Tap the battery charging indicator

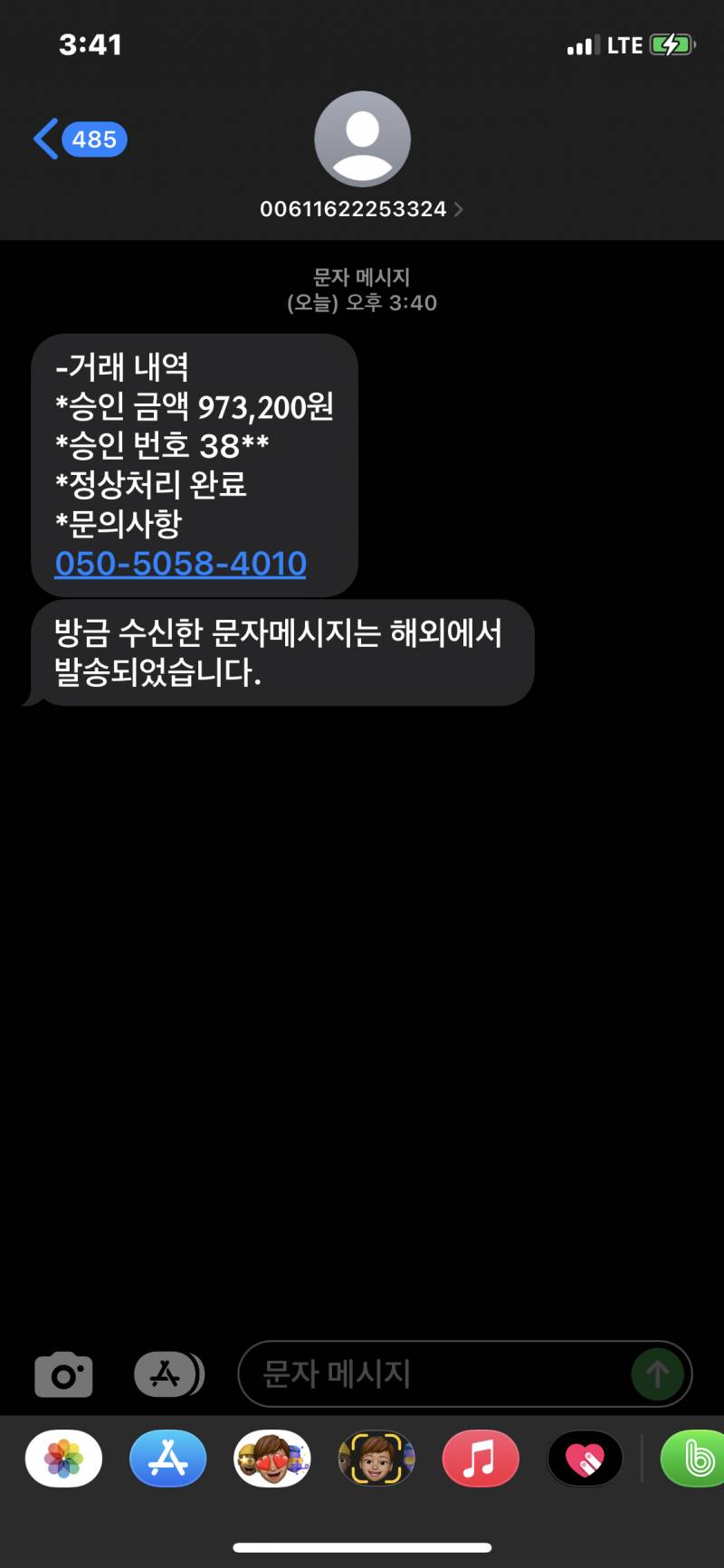pyautogui.click(x=671, y=43)
